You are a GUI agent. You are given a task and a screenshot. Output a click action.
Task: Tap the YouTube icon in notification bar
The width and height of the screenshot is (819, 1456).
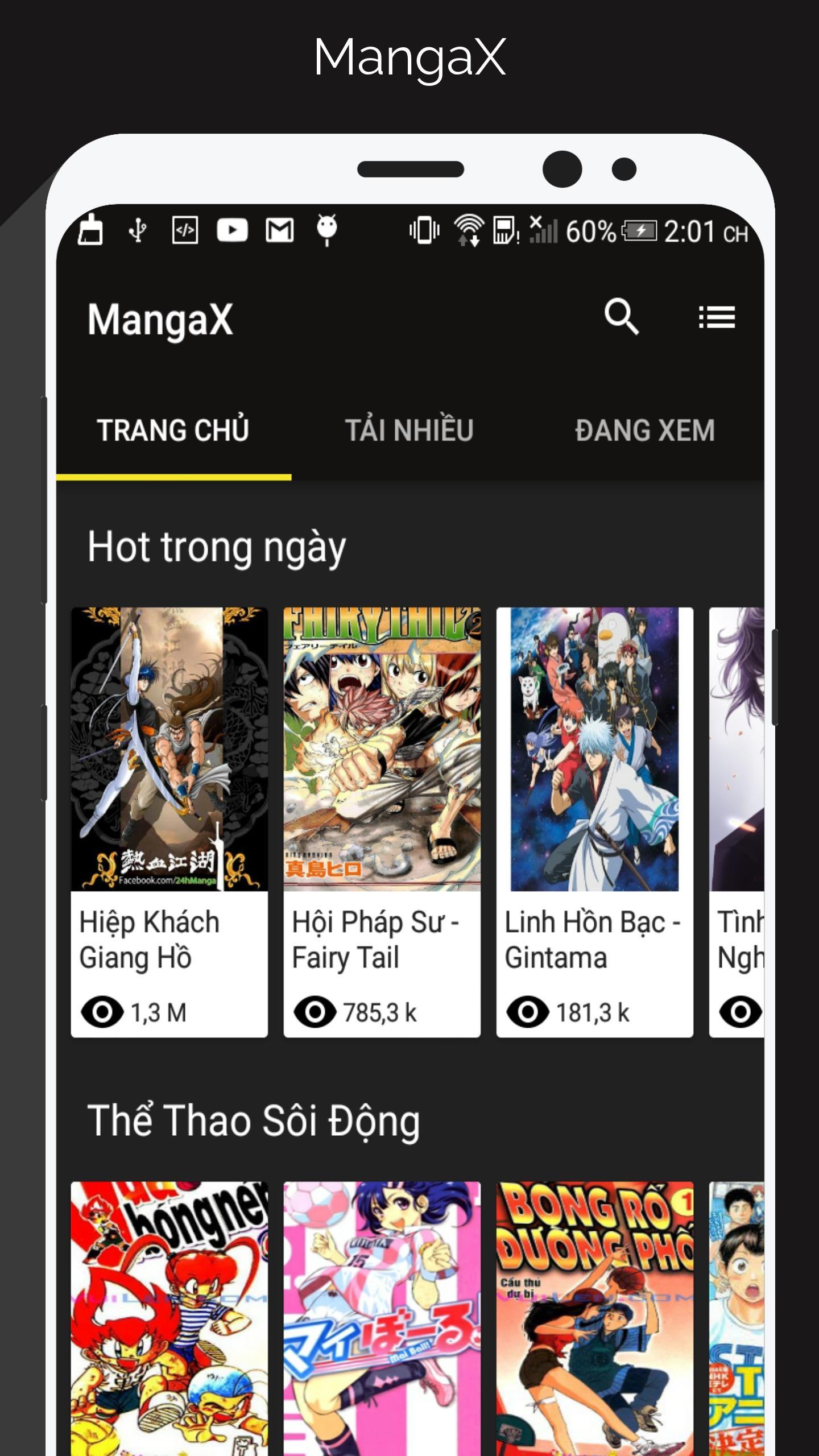(x=233, y=230)
